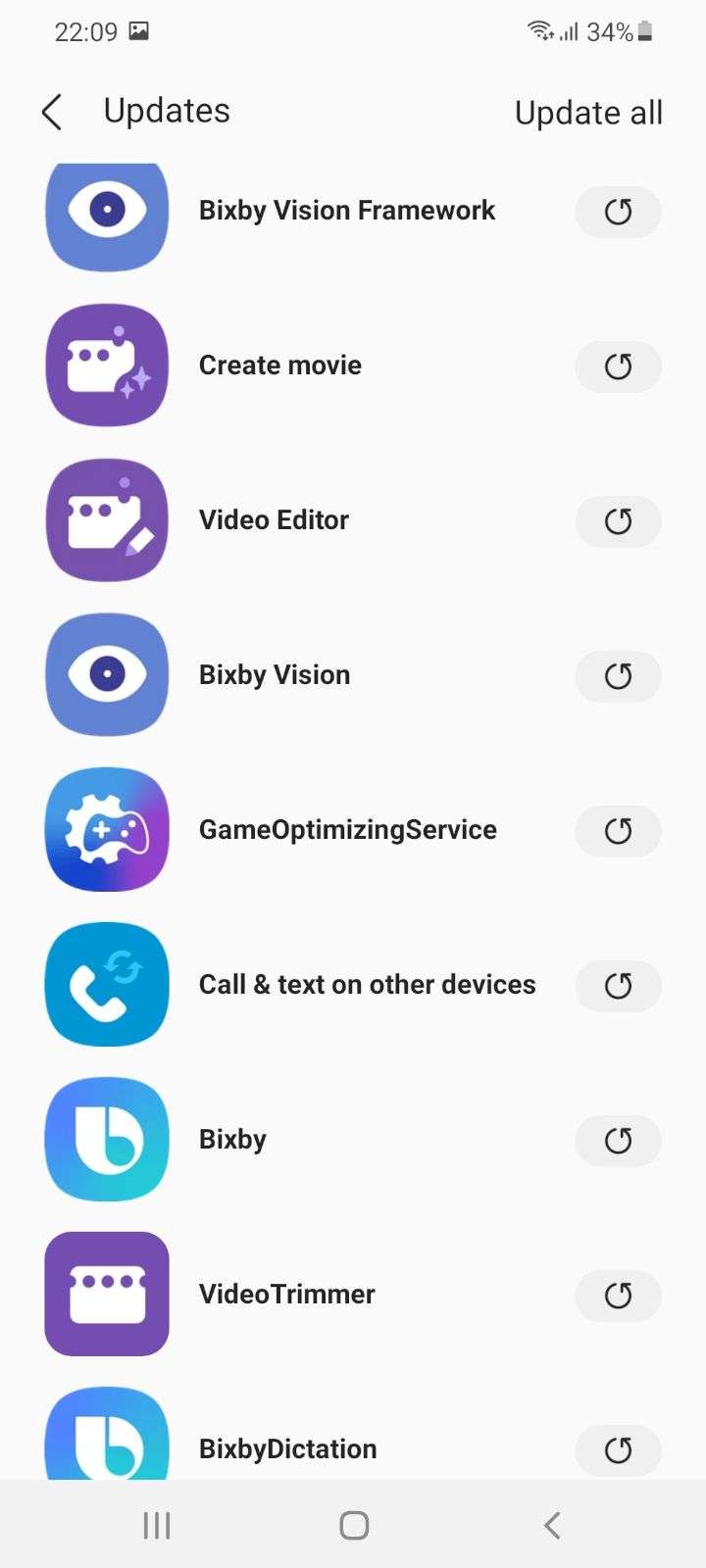Update the Create movie app
The height and width of the screenshot is (1568, 706).
[x=618, y=367]
